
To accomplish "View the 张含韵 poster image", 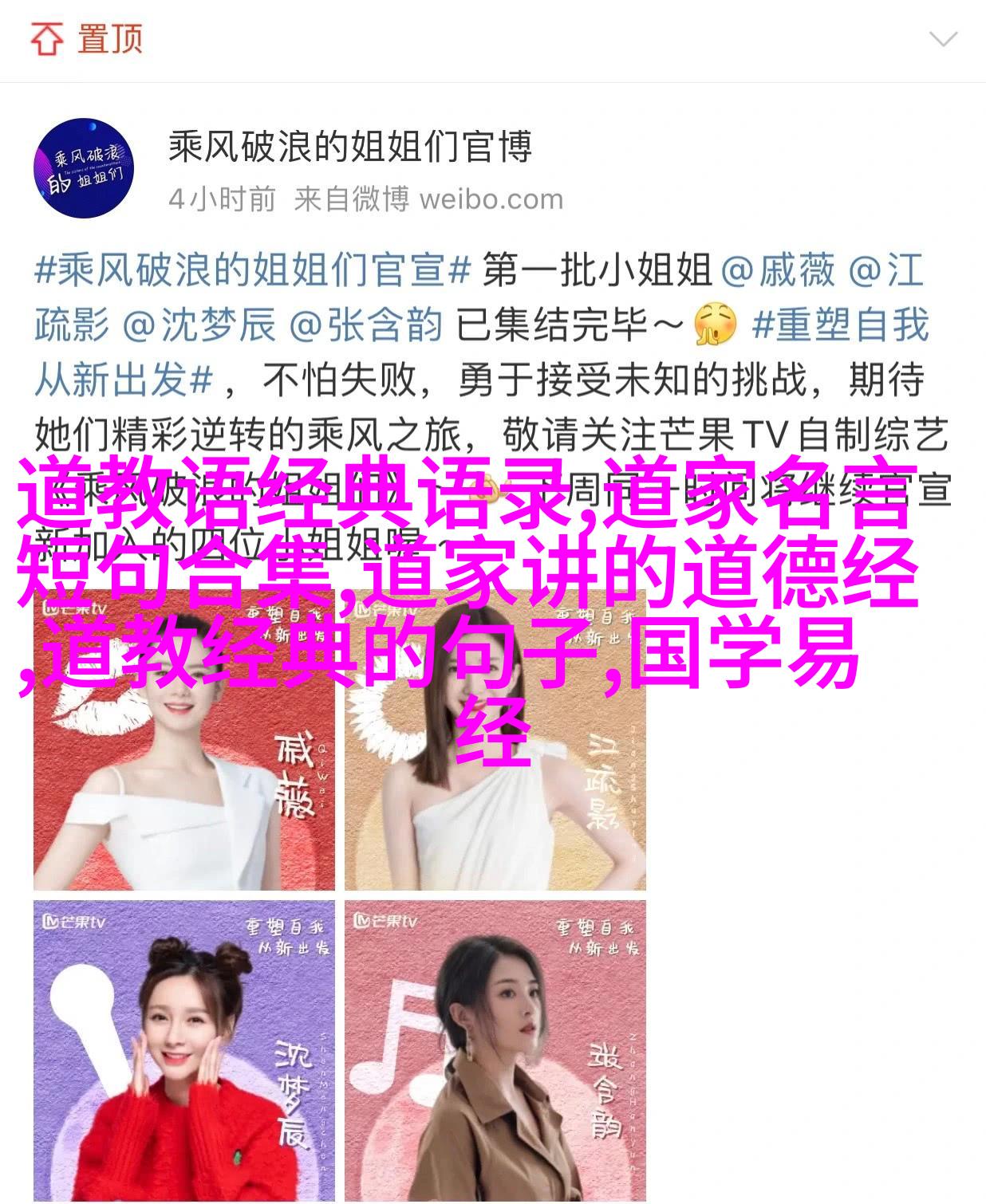I will [495, 1050].
